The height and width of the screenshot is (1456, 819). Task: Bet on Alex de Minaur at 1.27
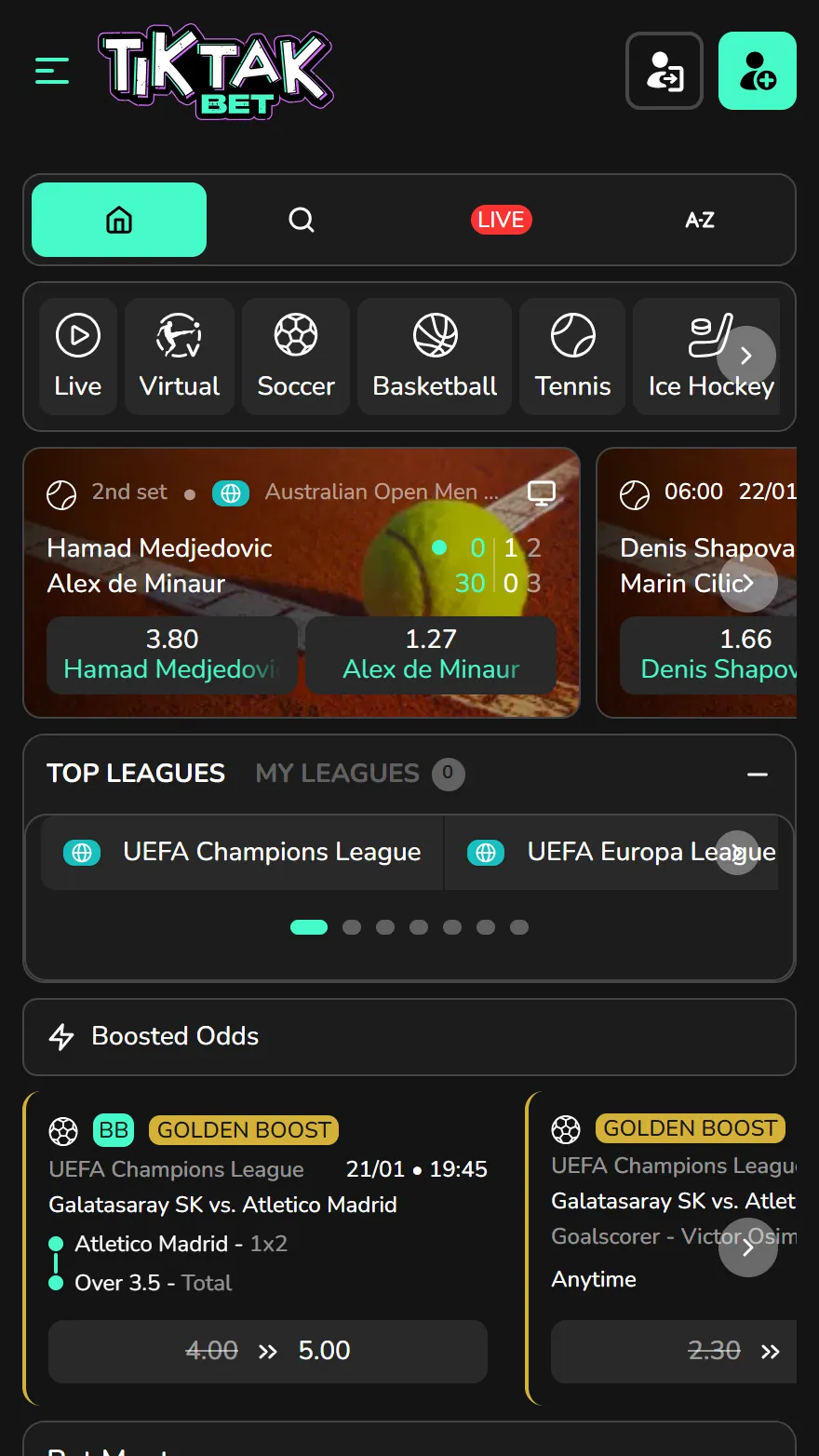click(431, 654)
